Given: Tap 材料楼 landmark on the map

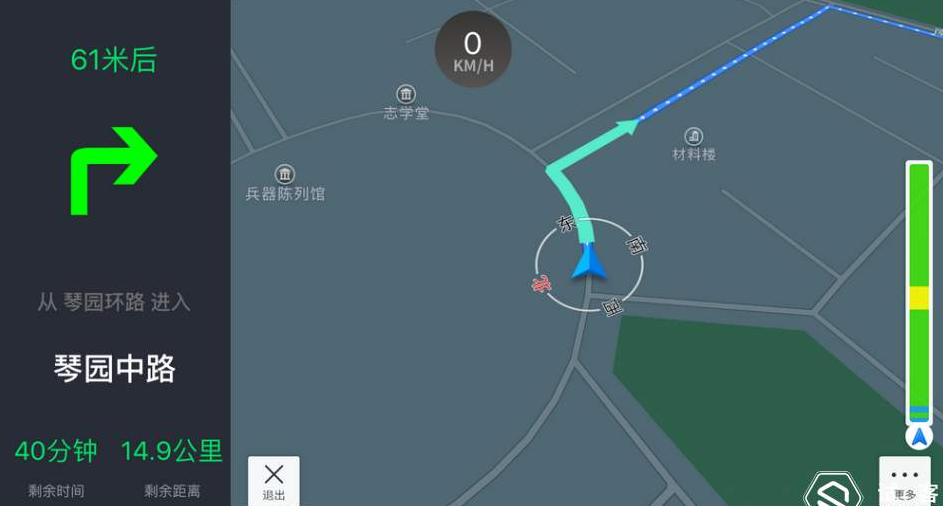Looking at the screenshot, I should click(x=693, y=144).
